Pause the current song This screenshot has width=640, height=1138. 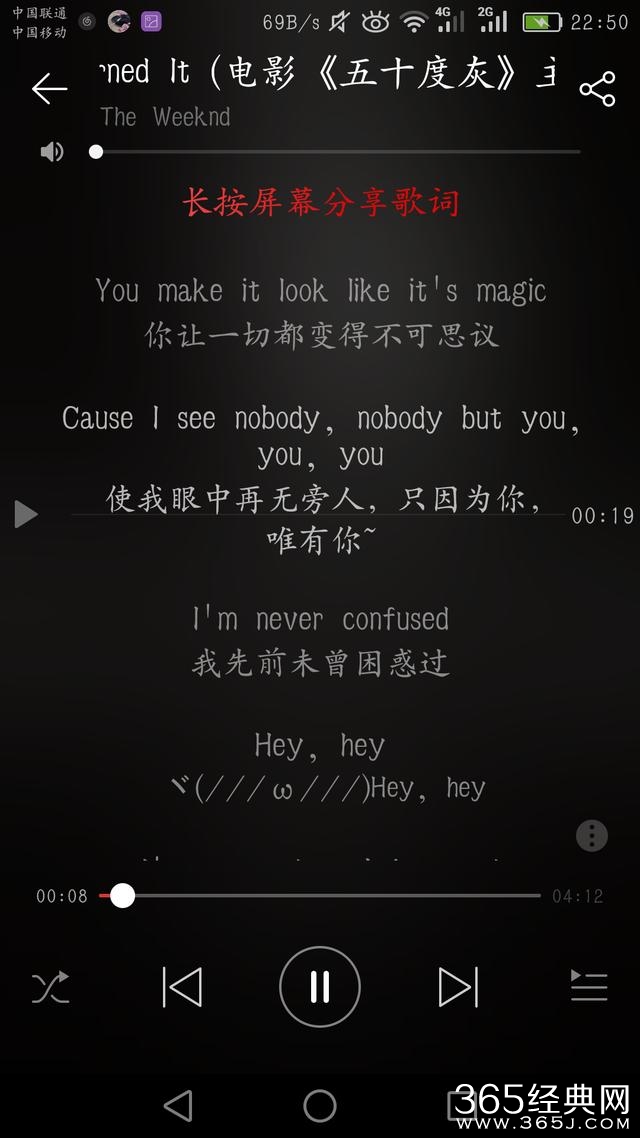(320, 987)
